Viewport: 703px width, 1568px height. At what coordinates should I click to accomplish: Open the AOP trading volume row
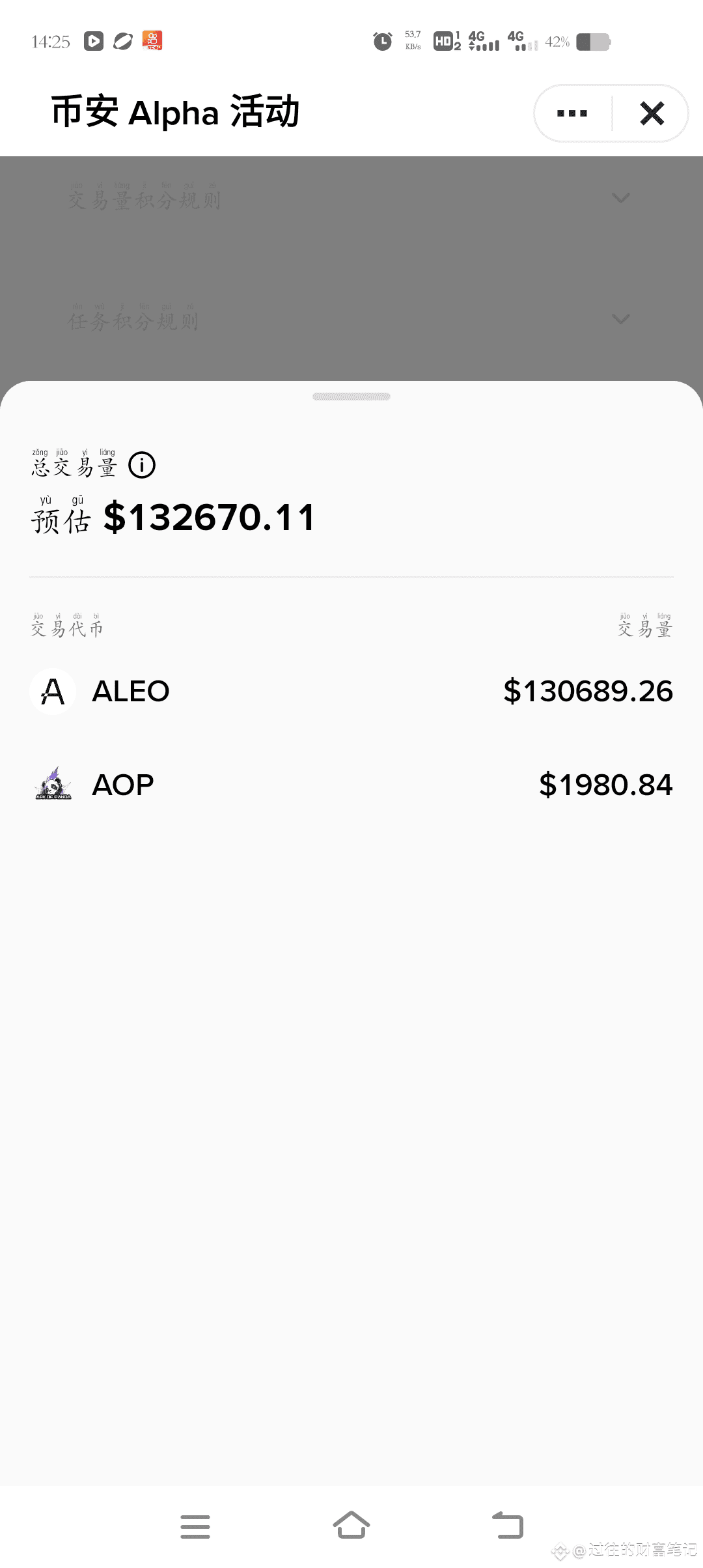click(x=351, y=785)
